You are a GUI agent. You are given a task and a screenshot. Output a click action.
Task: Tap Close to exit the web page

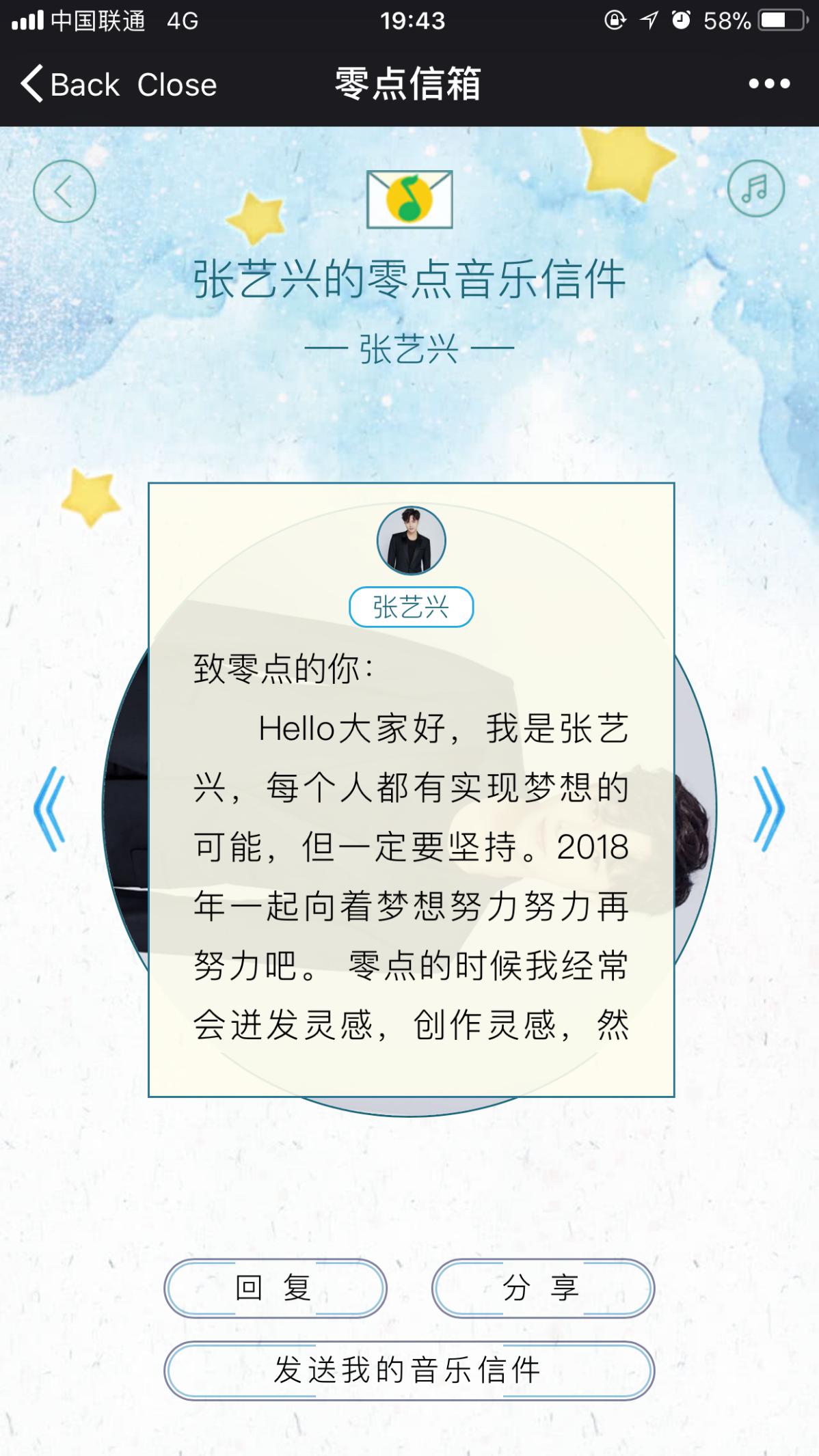[x=177, y=85]
